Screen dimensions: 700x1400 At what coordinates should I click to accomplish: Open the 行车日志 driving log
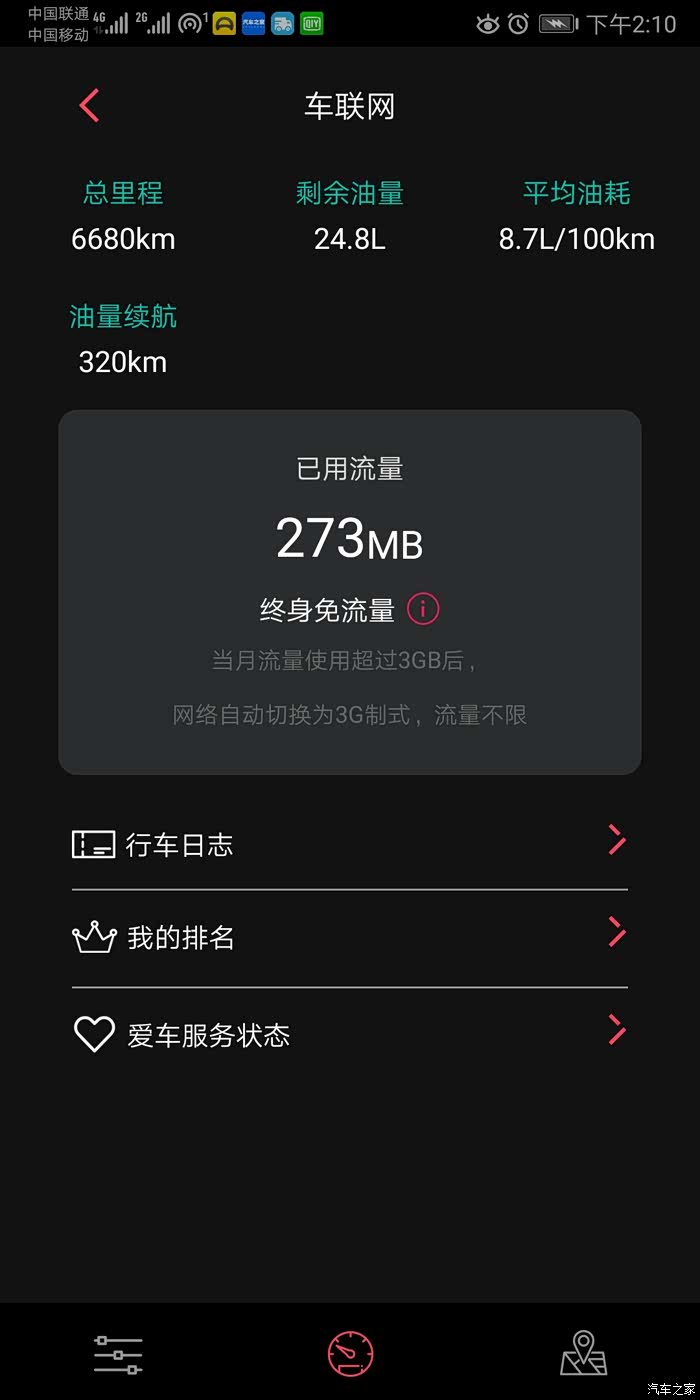pos(349,844)
